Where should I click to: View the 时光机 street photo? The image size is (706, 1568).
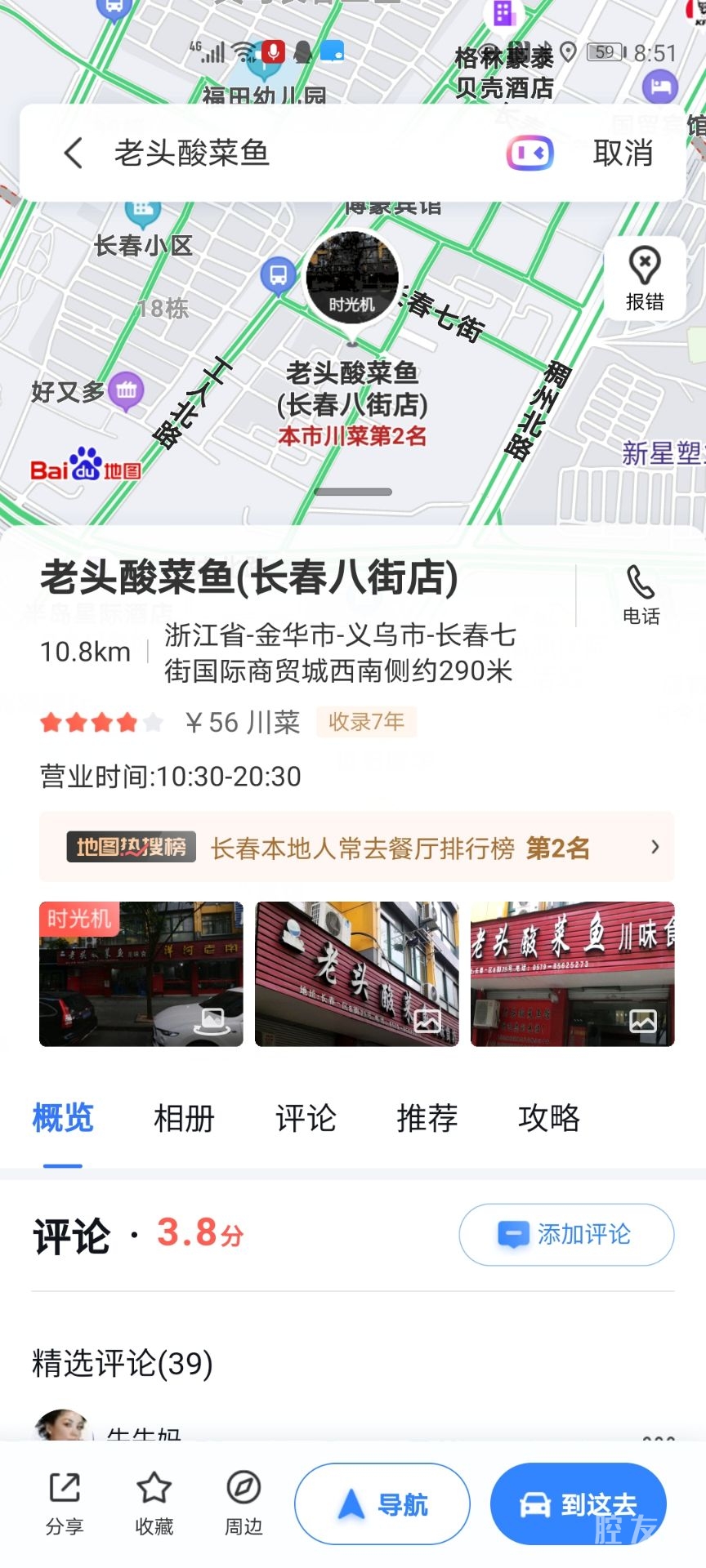[x=141, y=973]
